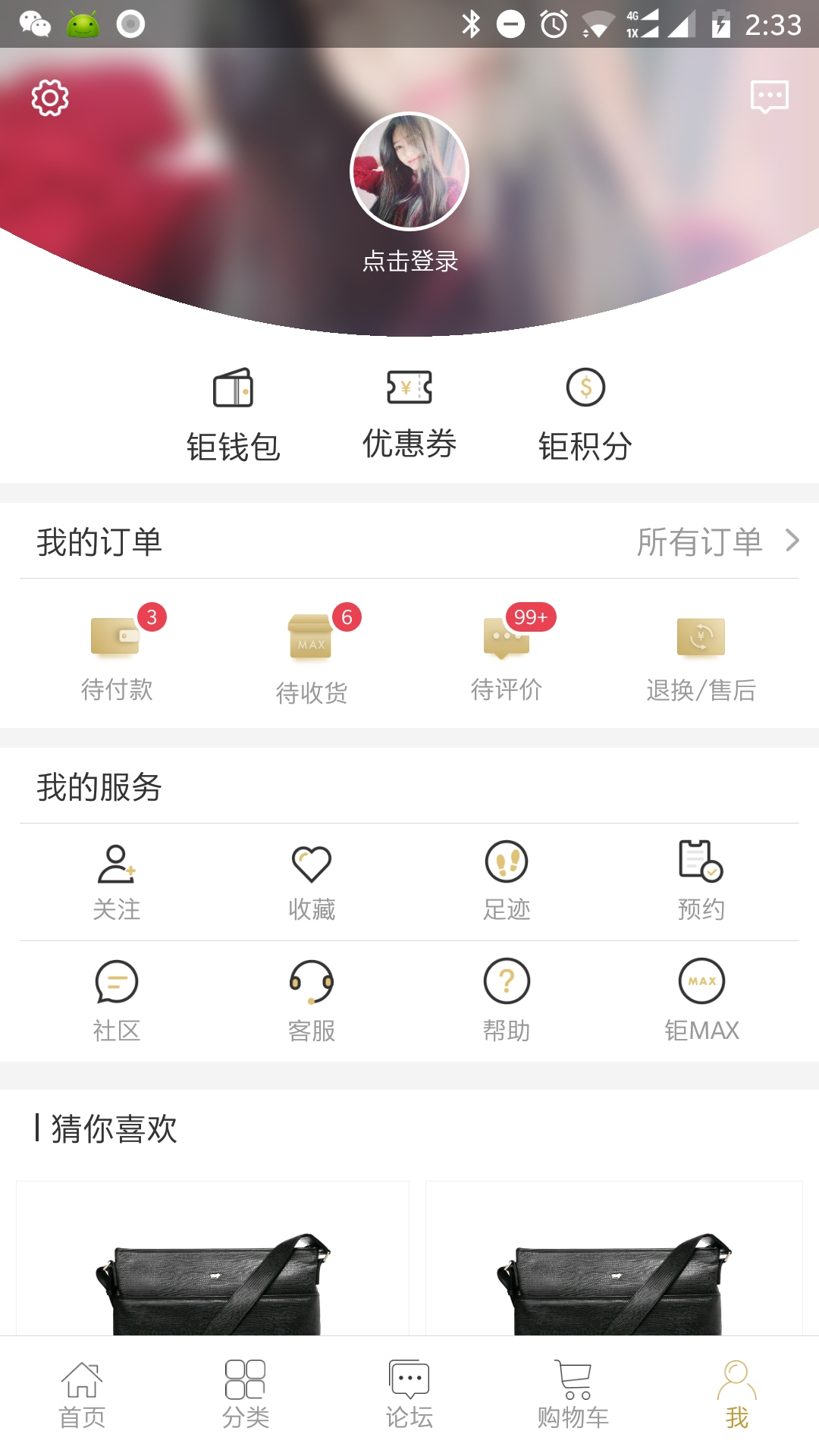Switch to the 论坛 forum tab
Screen dimensions: 819x1456
(x=409, y=1395)
